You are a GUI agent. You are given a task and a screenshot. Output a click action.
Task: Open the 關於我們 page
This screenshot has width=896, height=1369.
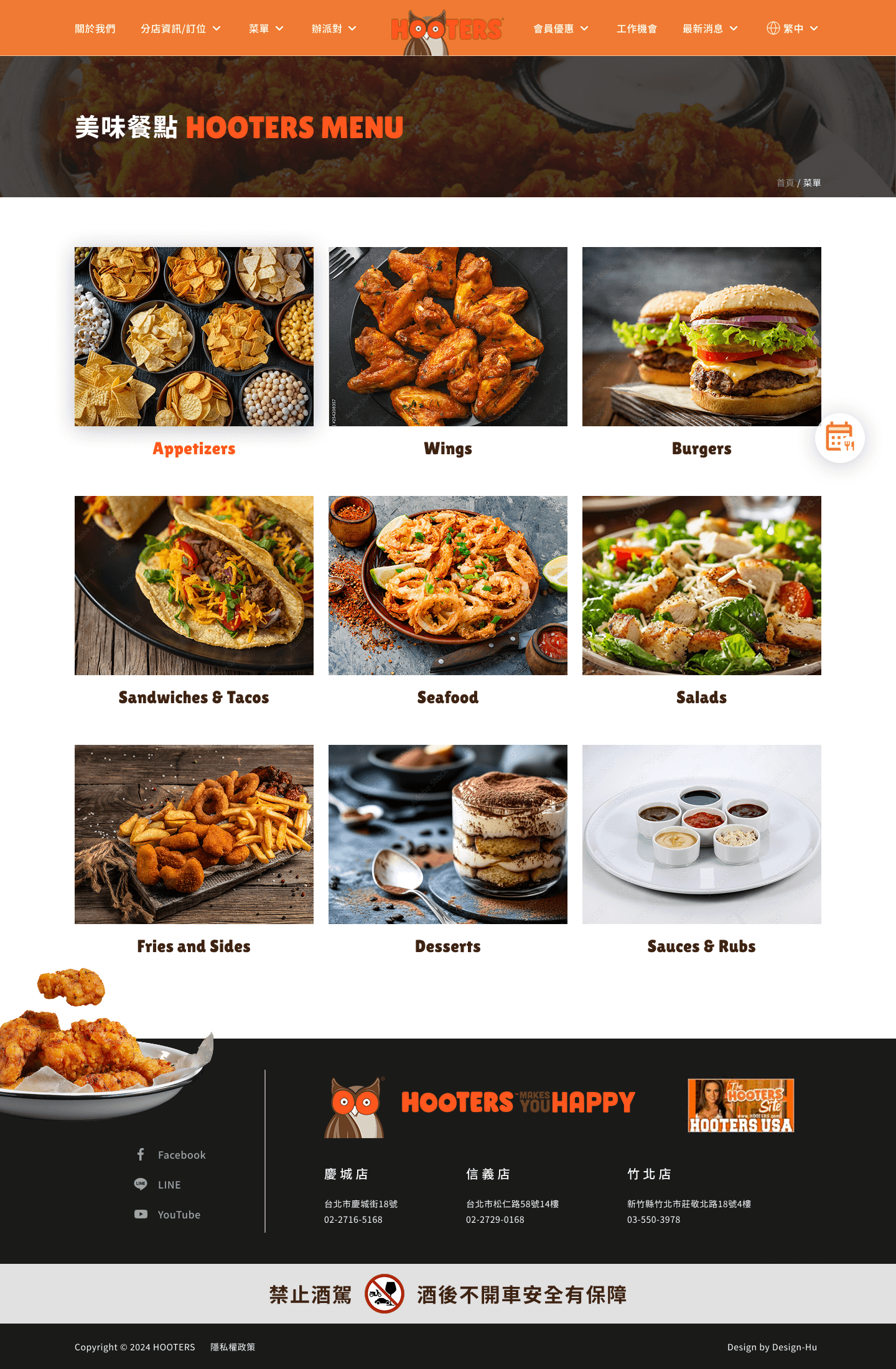(x=95, y=29)
